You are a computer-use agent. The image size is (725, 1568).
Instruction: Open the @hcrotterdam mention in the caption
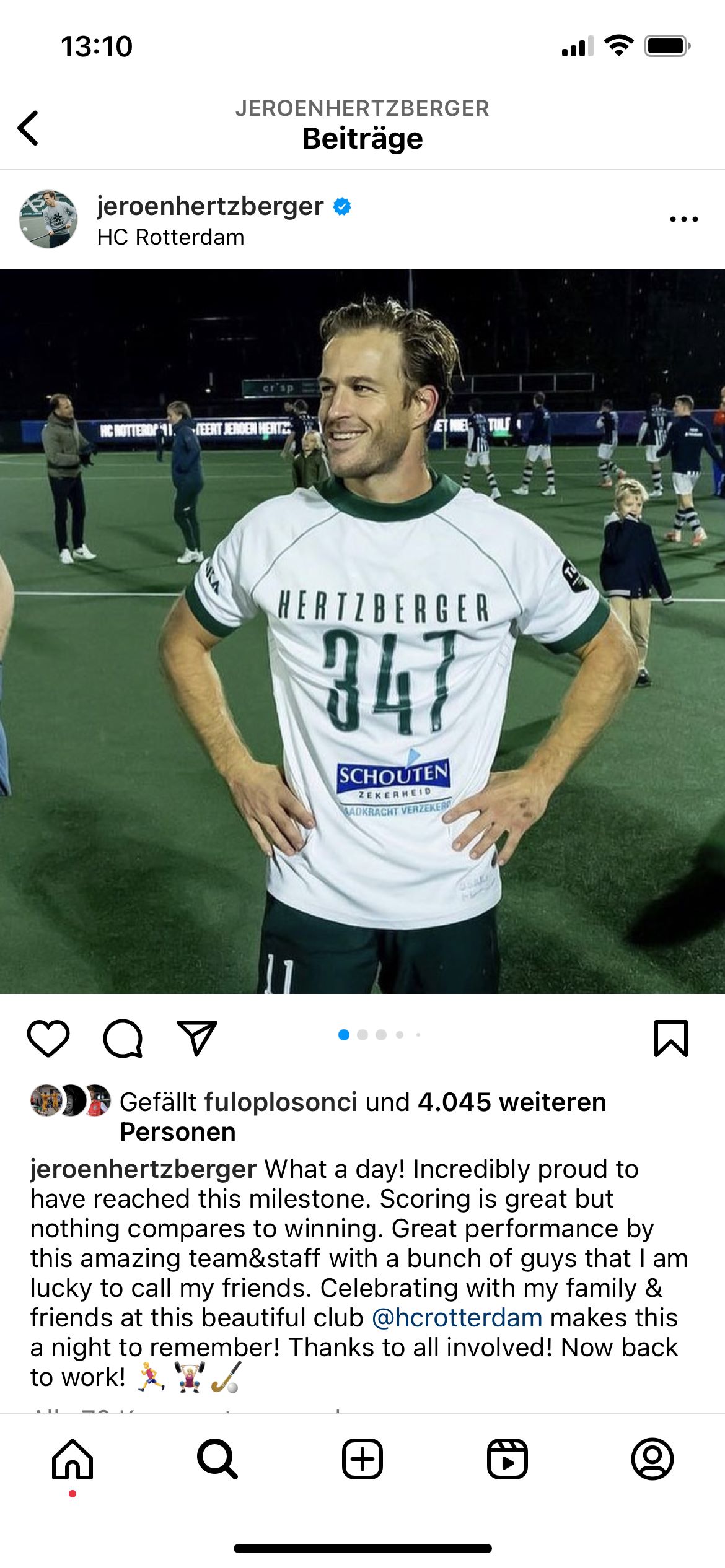[457, 1318]
